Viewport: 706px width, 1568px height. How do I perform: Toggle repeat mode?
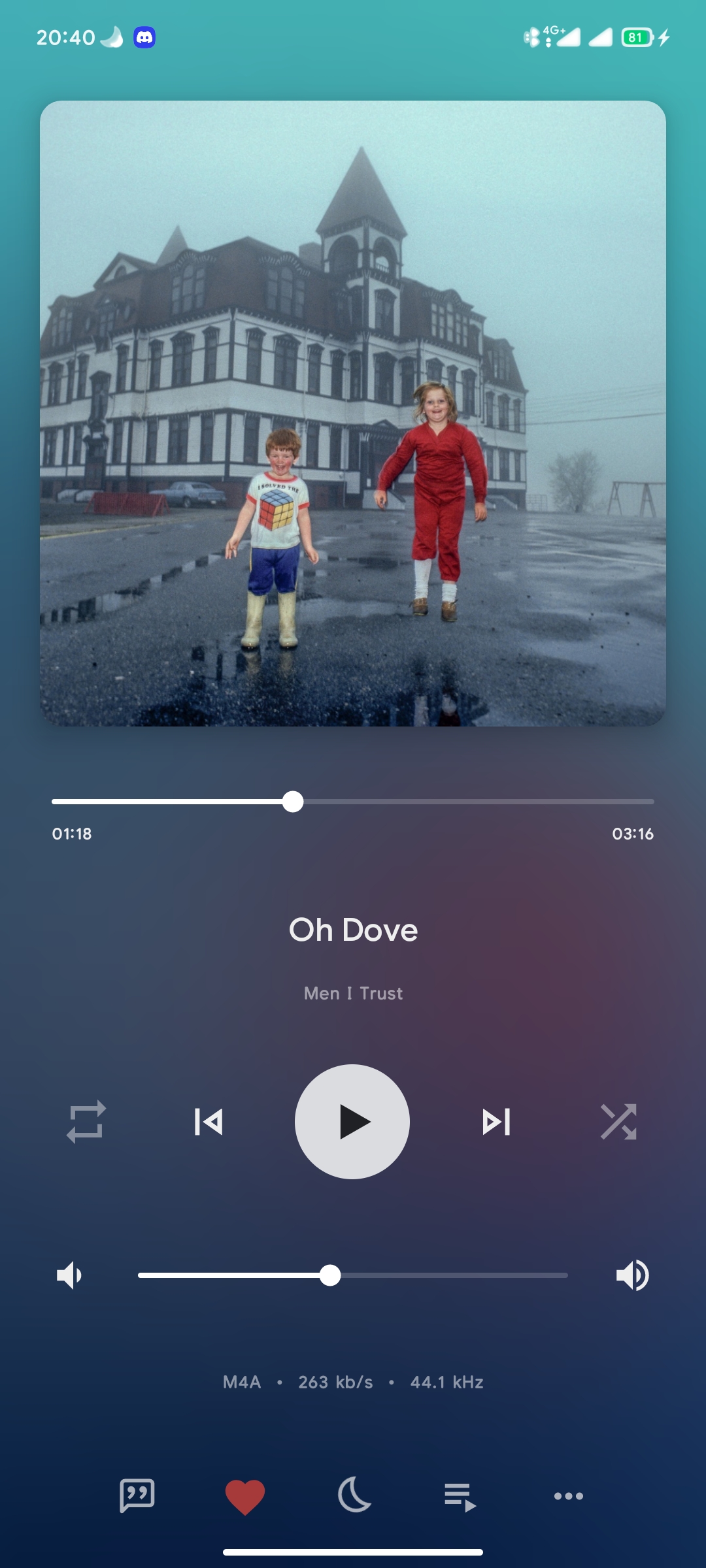pyautogui.click(x=86, y=1122)
